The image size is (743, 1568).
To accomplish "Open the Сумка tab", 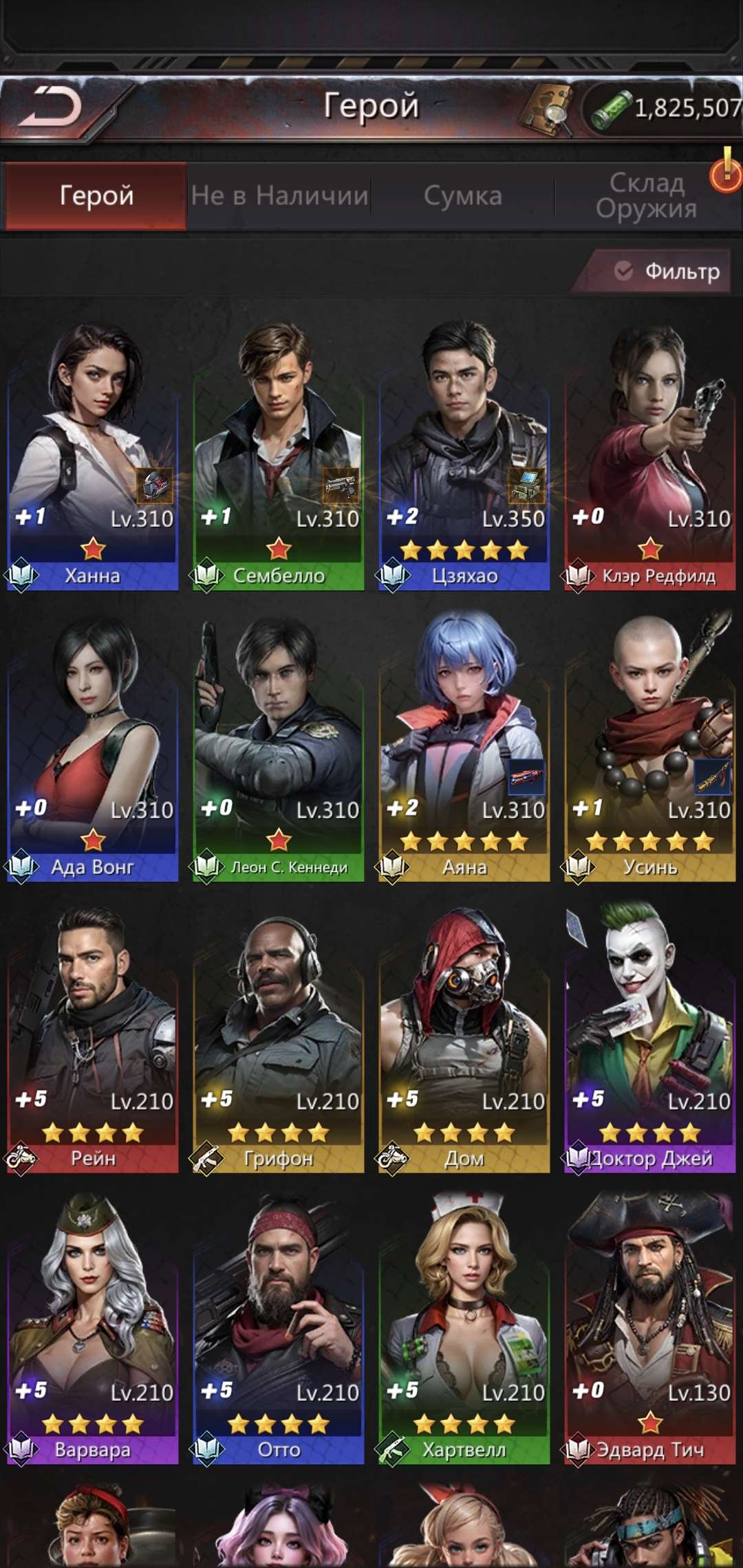I will click(x=463, y=196).
